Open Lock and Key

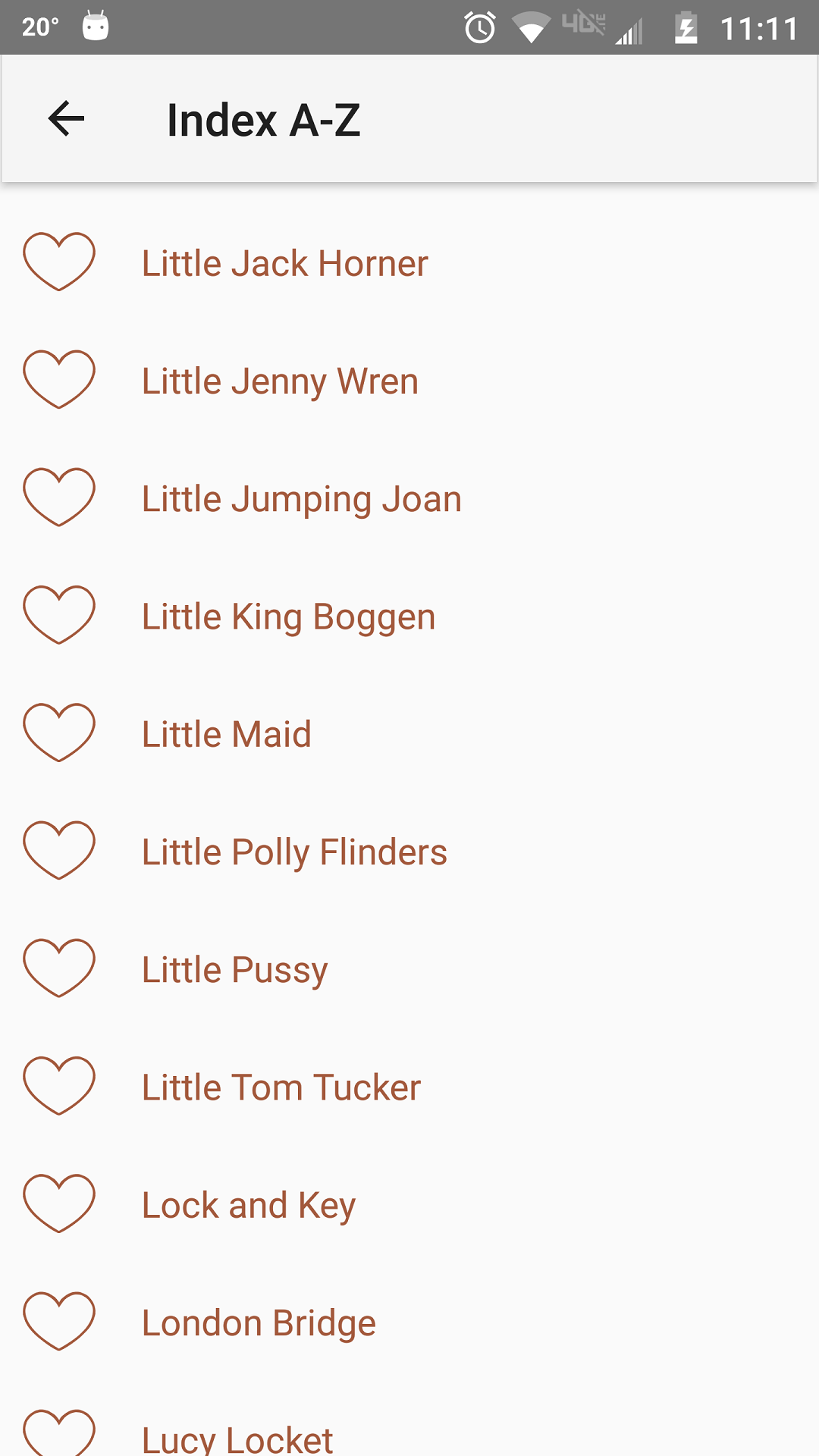point(249,1205)
